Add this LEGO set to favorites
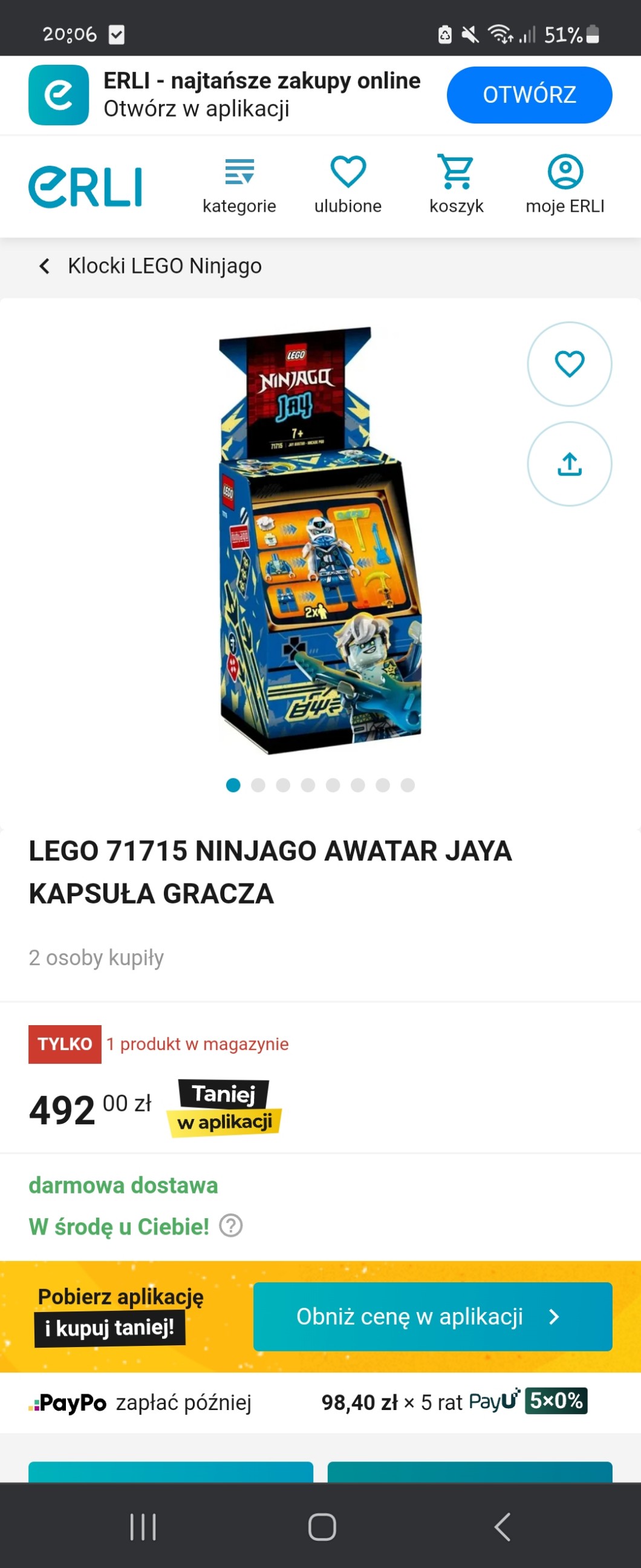Viewport: 641px width, 1568px height. [x=568, y=364]
